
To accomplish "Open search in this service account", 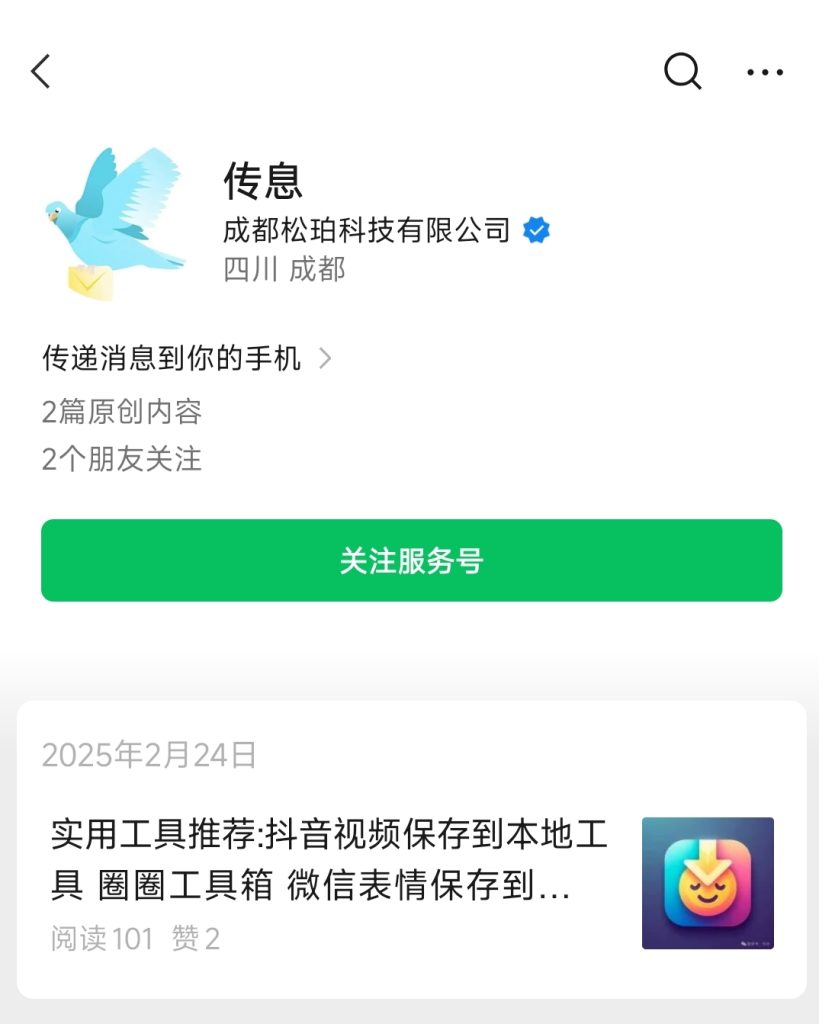I will tap(682, 72).
